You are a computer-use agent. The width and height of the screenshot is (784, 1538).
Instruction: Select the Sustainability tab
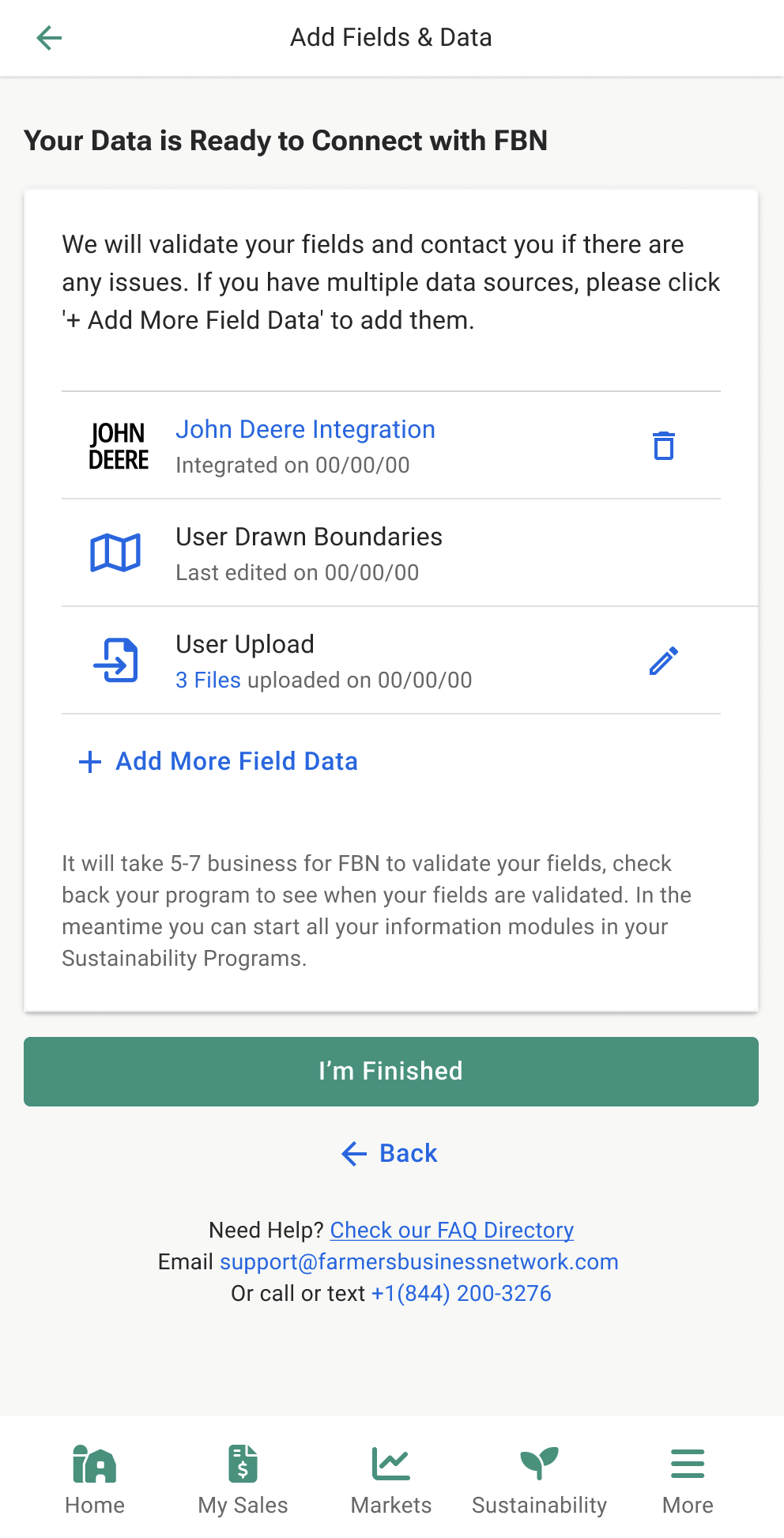click(x=539, y=1480)
